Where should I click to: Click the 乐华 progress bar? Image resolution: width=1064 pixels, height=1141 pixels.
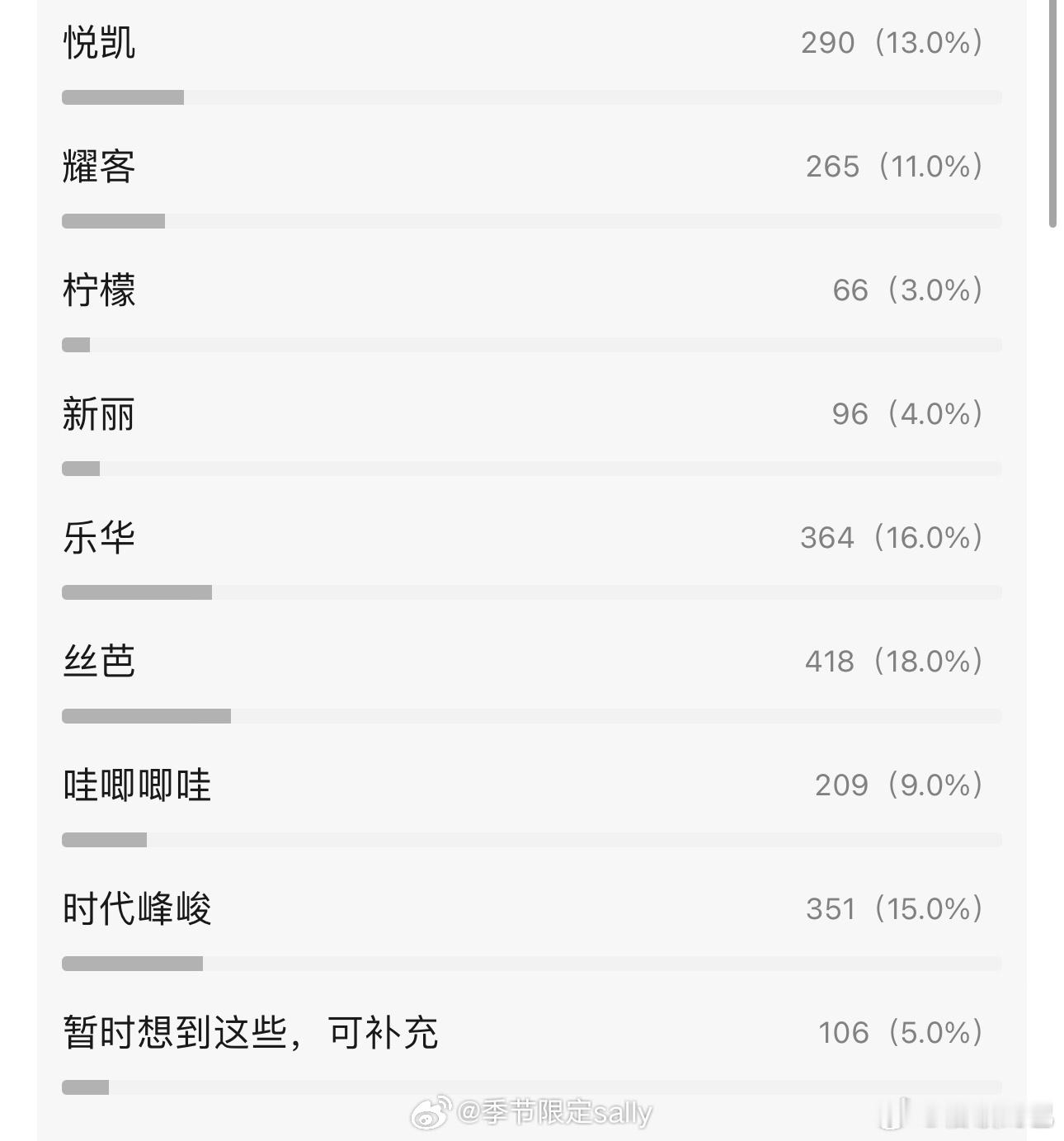528,590
